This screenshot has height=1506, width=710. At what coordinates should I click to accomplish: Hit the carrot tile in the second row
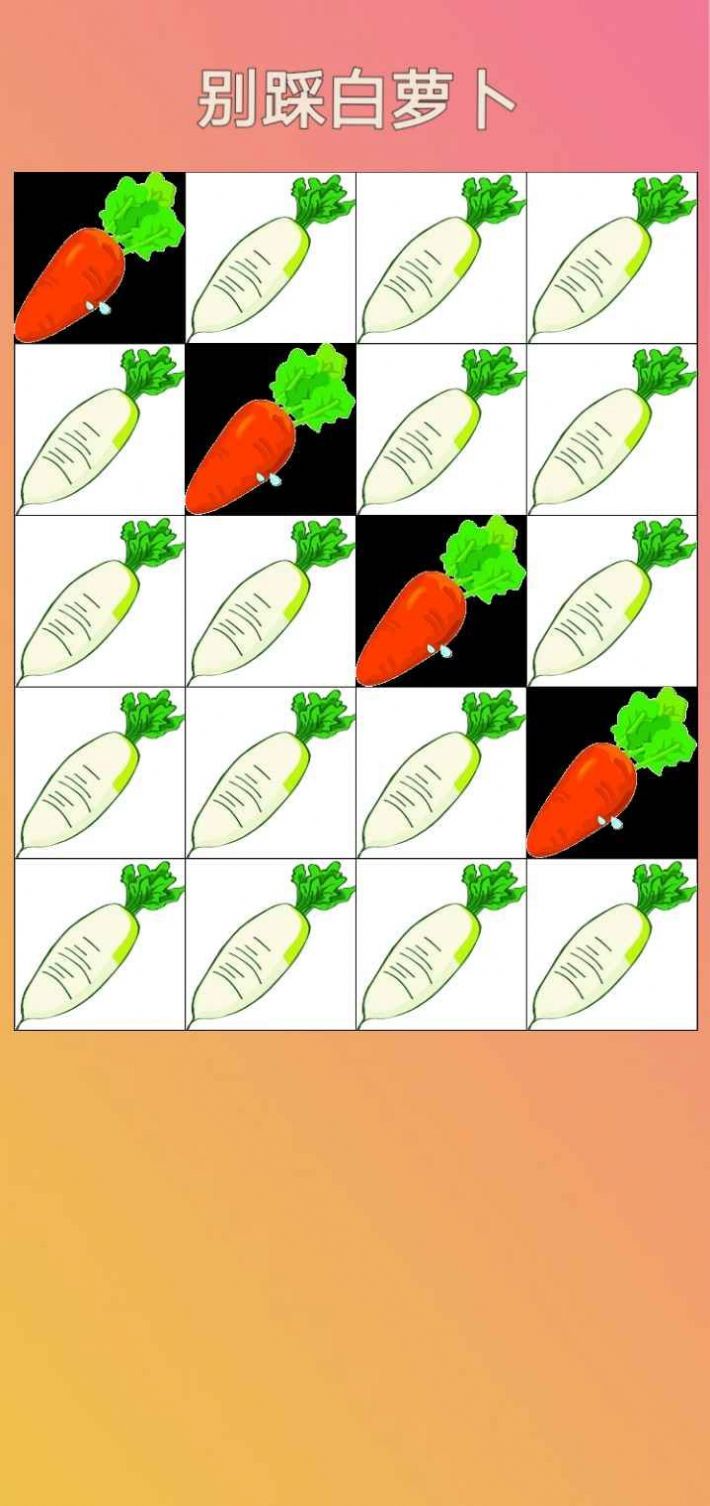tap(270, 430)
